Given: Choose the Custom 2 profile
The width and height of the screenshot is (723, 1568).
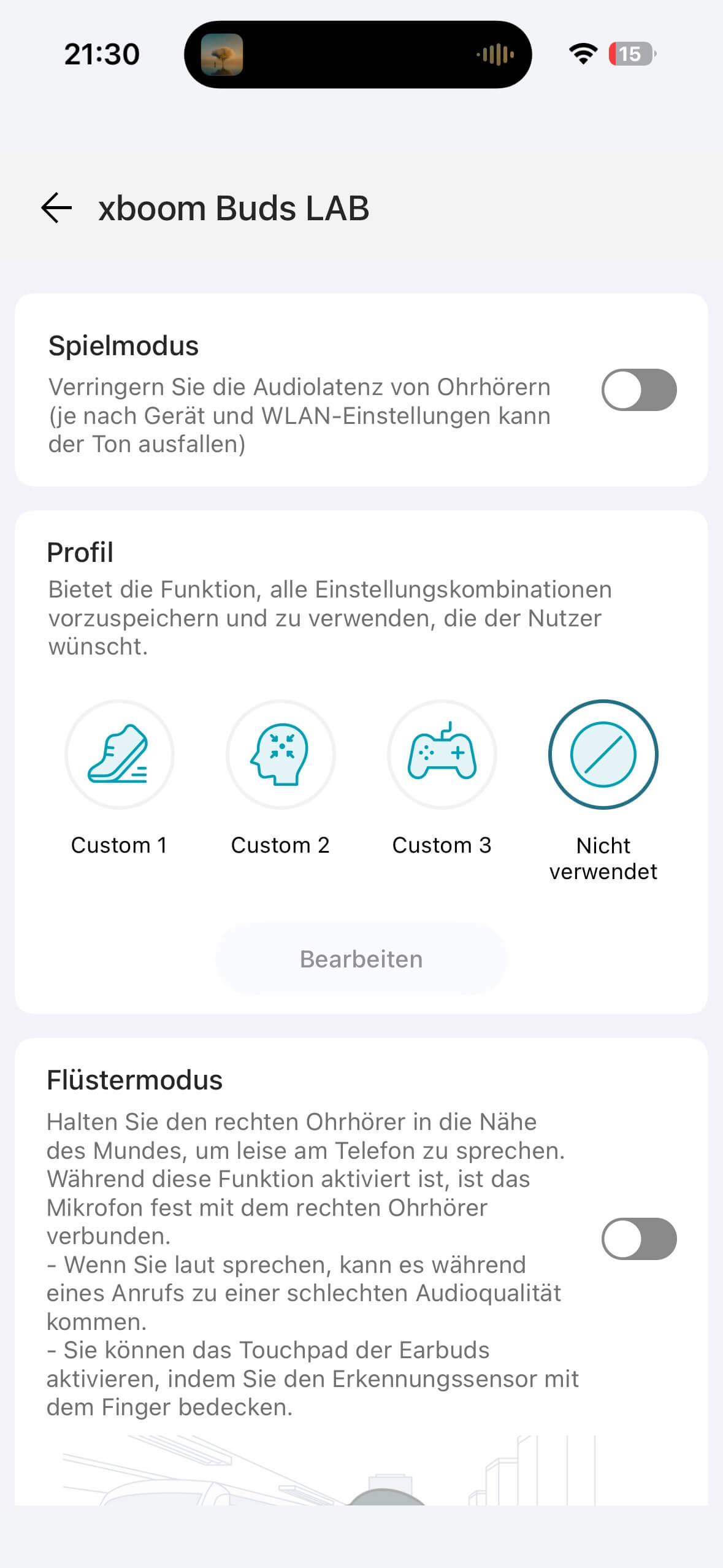Looking at the screenshot, I should pos(280,755).
